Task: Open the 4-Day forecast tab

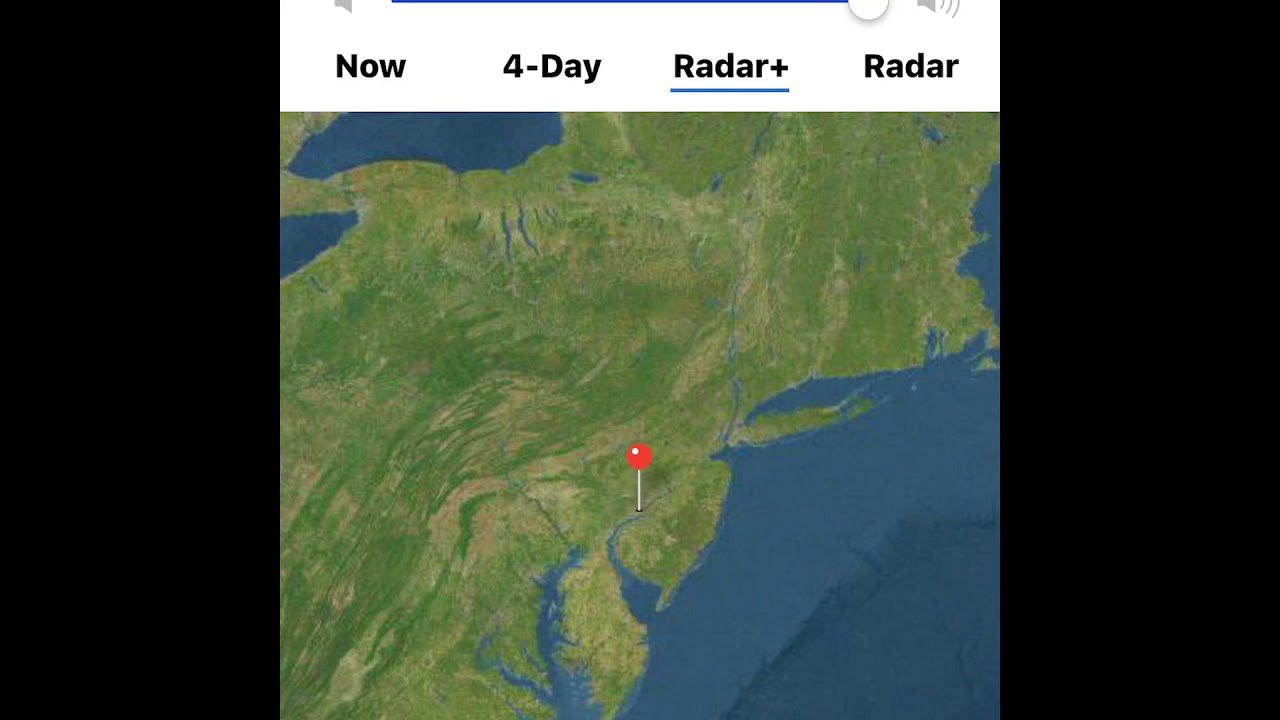Action: [552, 66]
